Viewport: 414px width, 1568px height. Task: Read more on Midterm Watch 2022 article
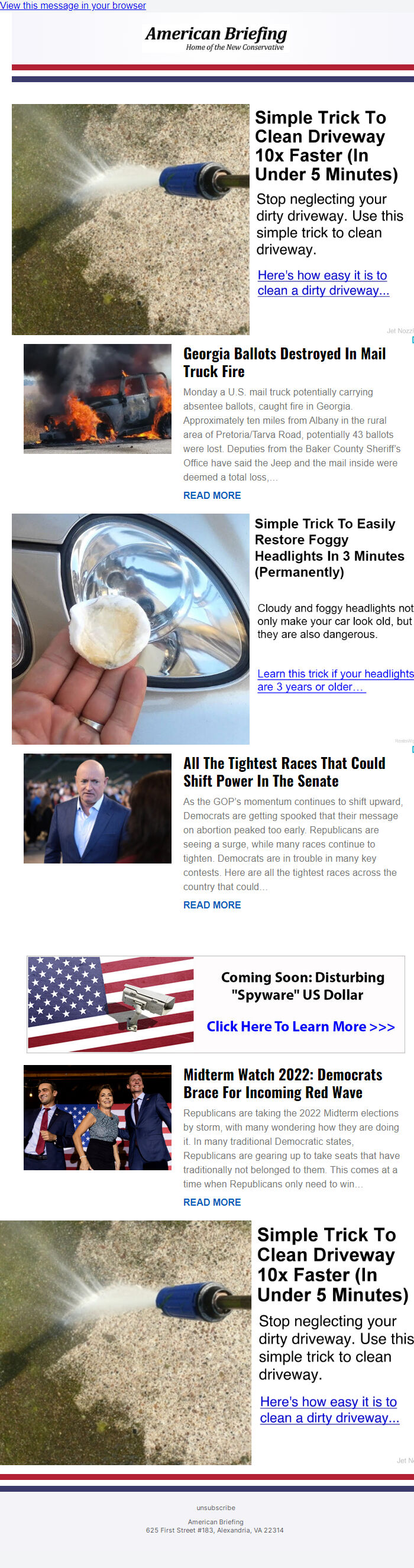tap(212, 1202)
